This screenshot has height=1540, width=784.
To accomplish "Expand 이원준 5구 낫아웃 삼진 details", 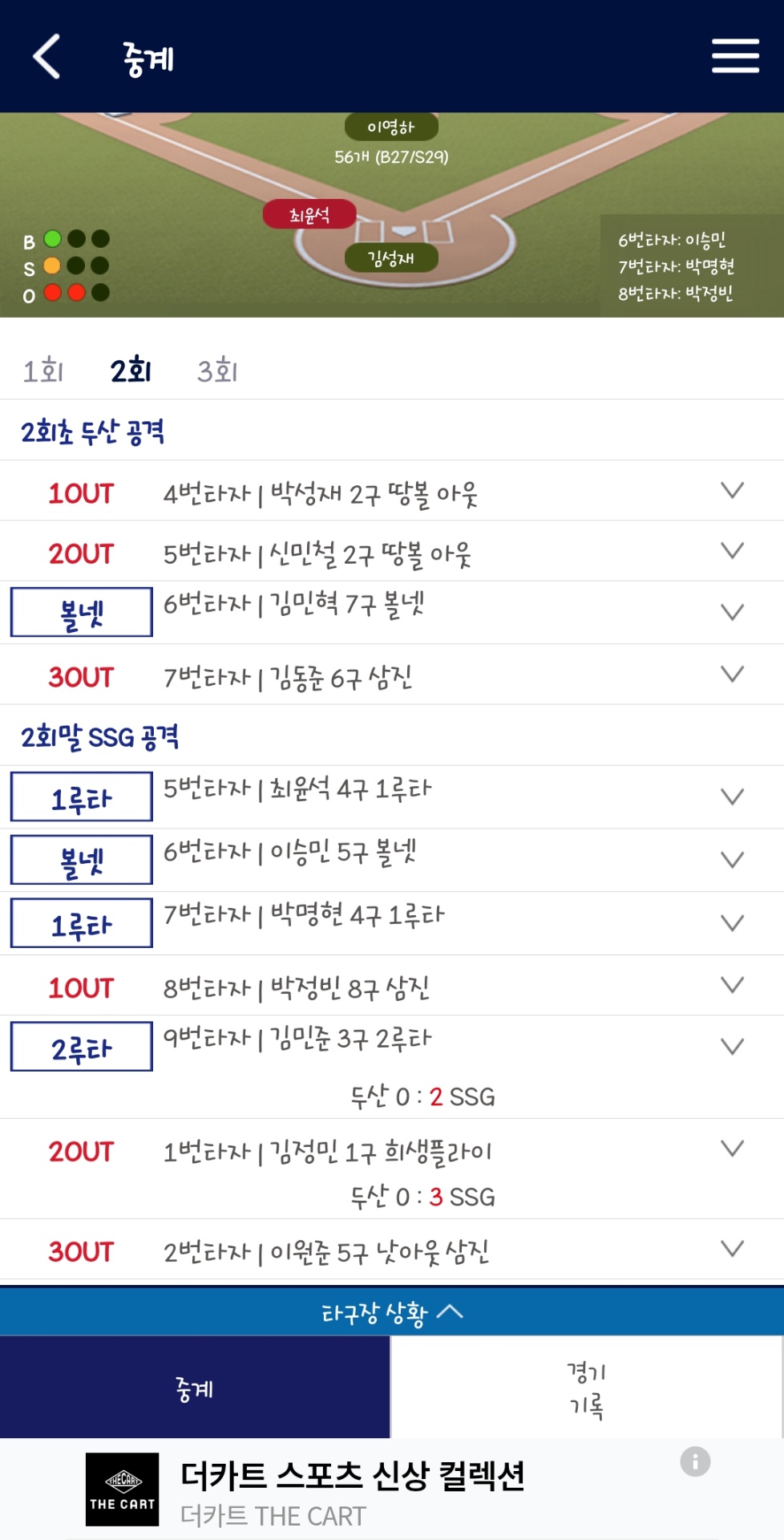I will (x=732, y=1249).
